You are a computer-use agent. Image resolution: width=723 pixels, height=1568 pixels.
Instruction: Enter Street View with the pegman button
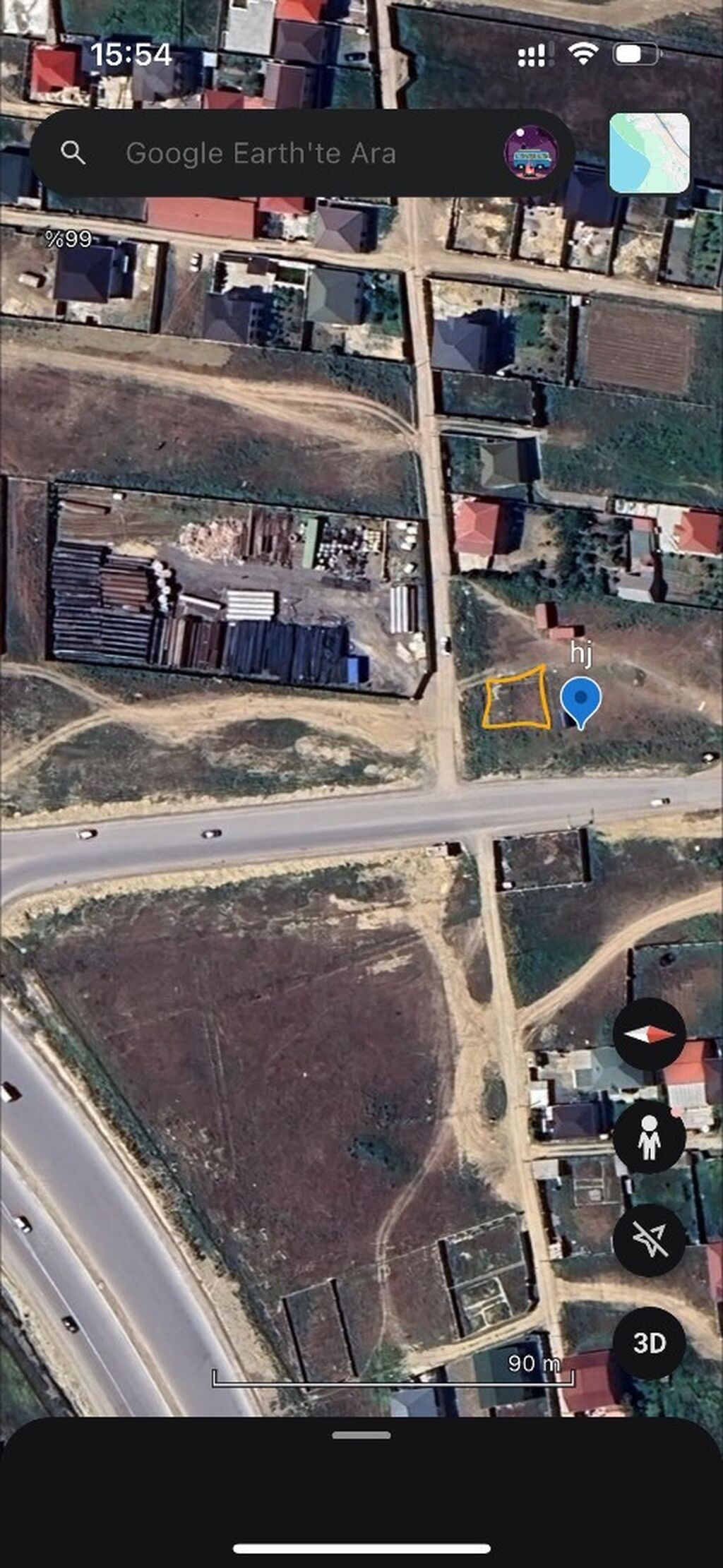click(x=649, y=1137)
